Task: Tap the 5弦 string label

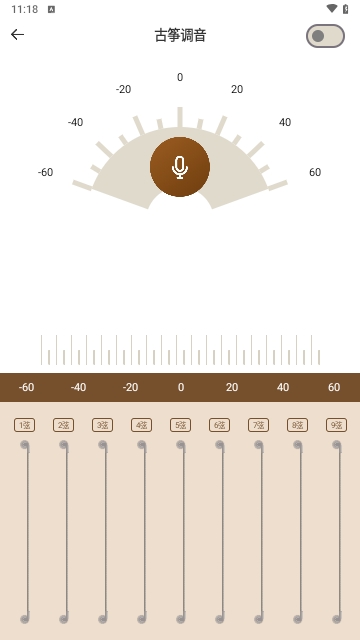Action: click(x=180, y=425)
